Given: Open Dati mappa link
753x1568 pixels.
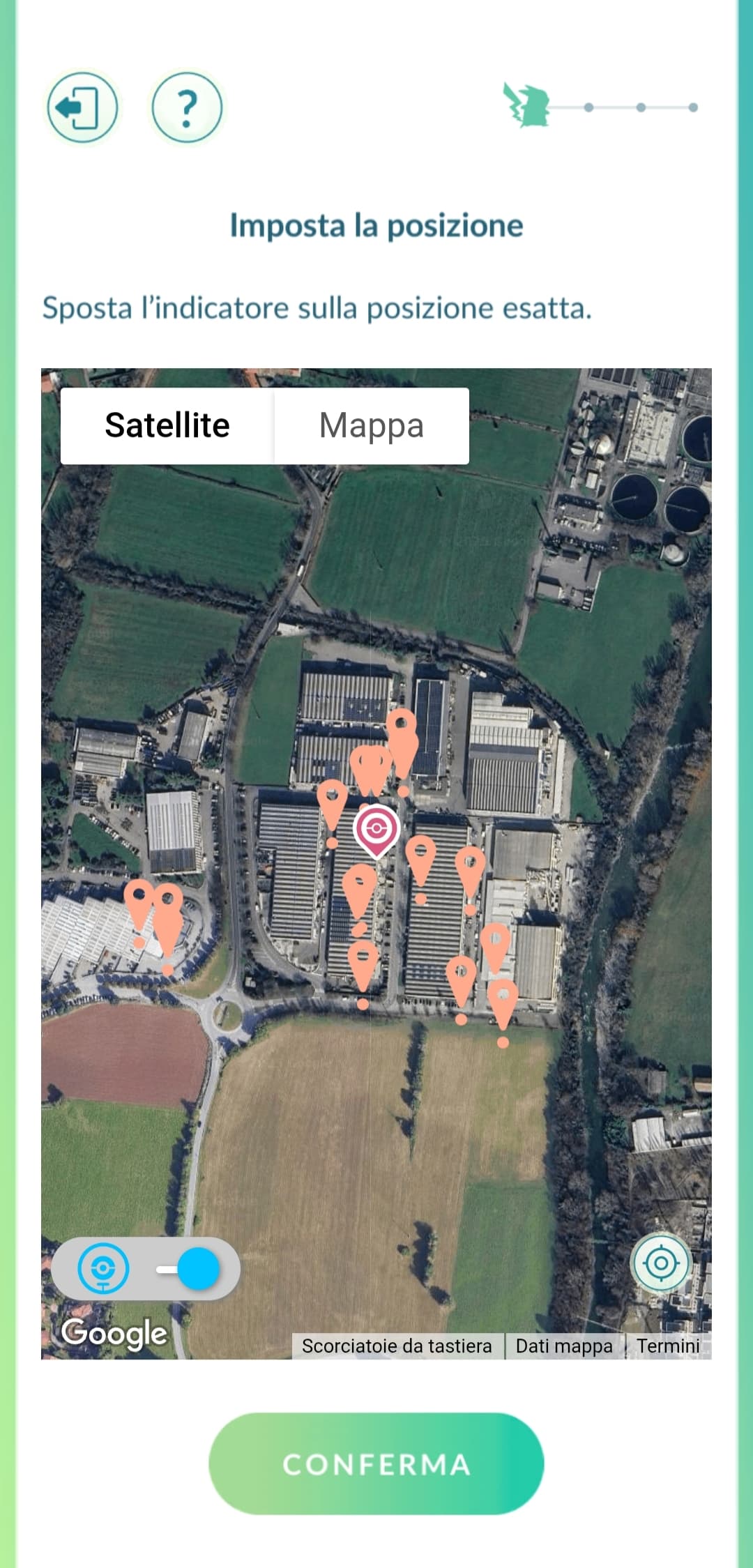Looking at the screenshot, I should point(564,1346).
